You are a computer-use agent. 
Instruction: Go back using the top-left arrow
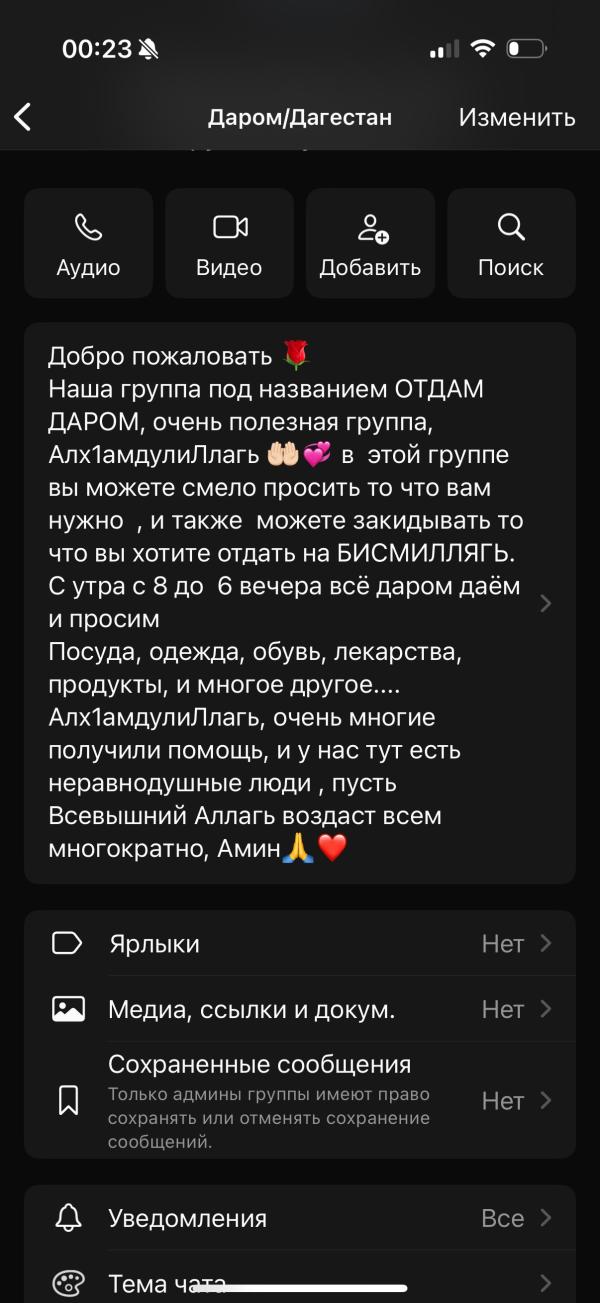pos(23,117)
